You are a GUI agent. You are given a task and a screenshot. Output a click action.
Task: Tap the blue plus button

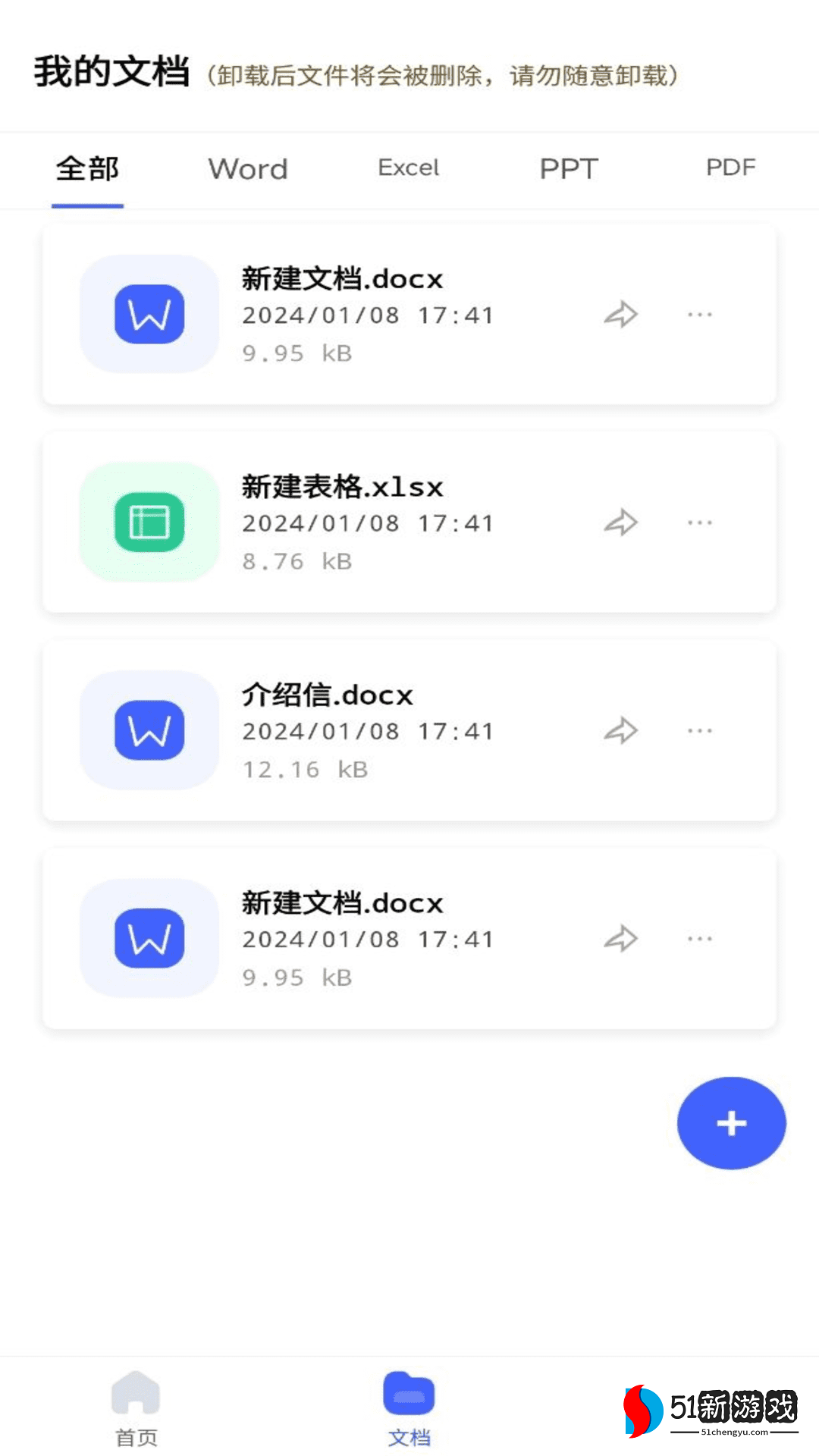click(x=731, y=1123)
